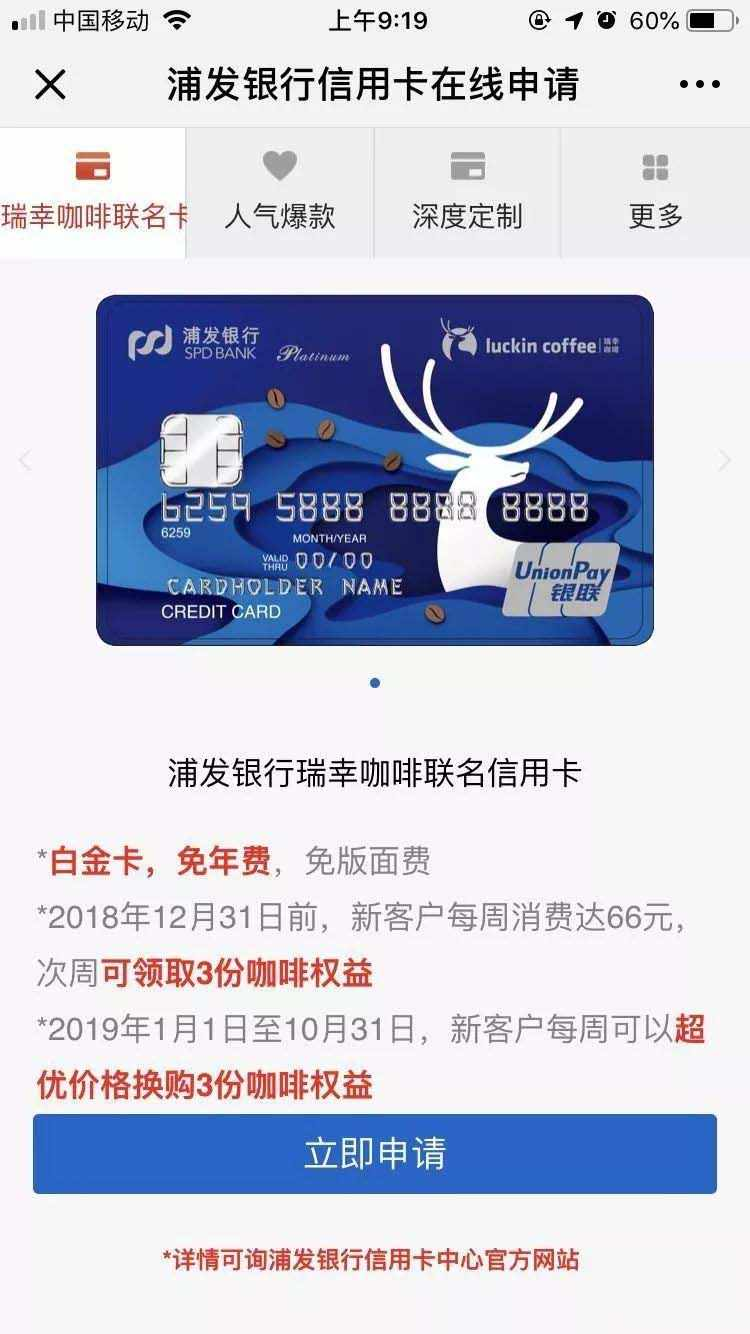Open the 更多 tab
The image size is (750, 1334).
click(x=655, y=193)
